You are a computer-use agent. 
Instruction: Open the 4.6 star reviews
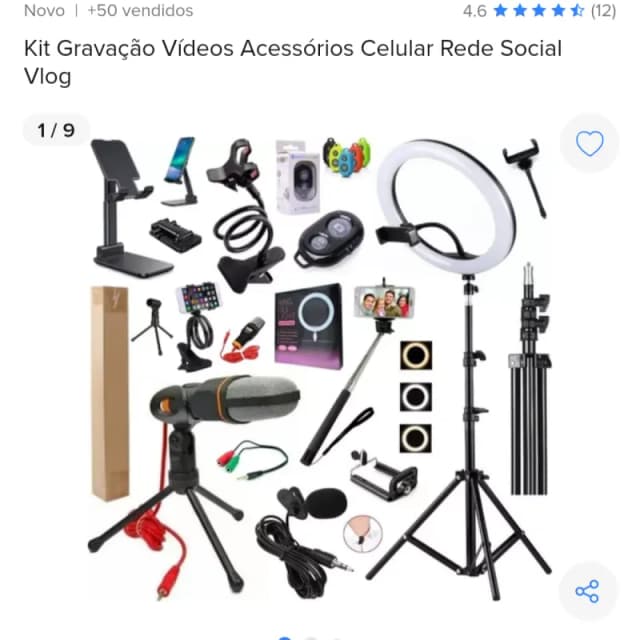(539, 11)
